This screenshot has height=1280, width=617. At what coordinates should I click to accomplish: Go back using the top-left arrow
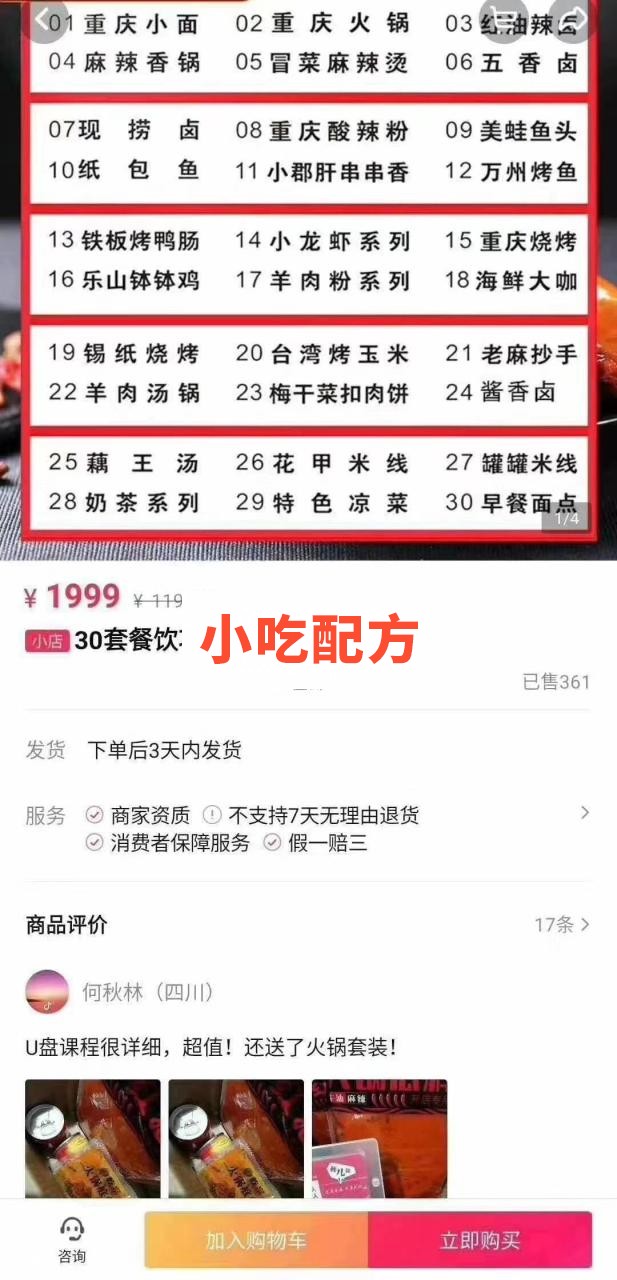click(x=47, y=21)
